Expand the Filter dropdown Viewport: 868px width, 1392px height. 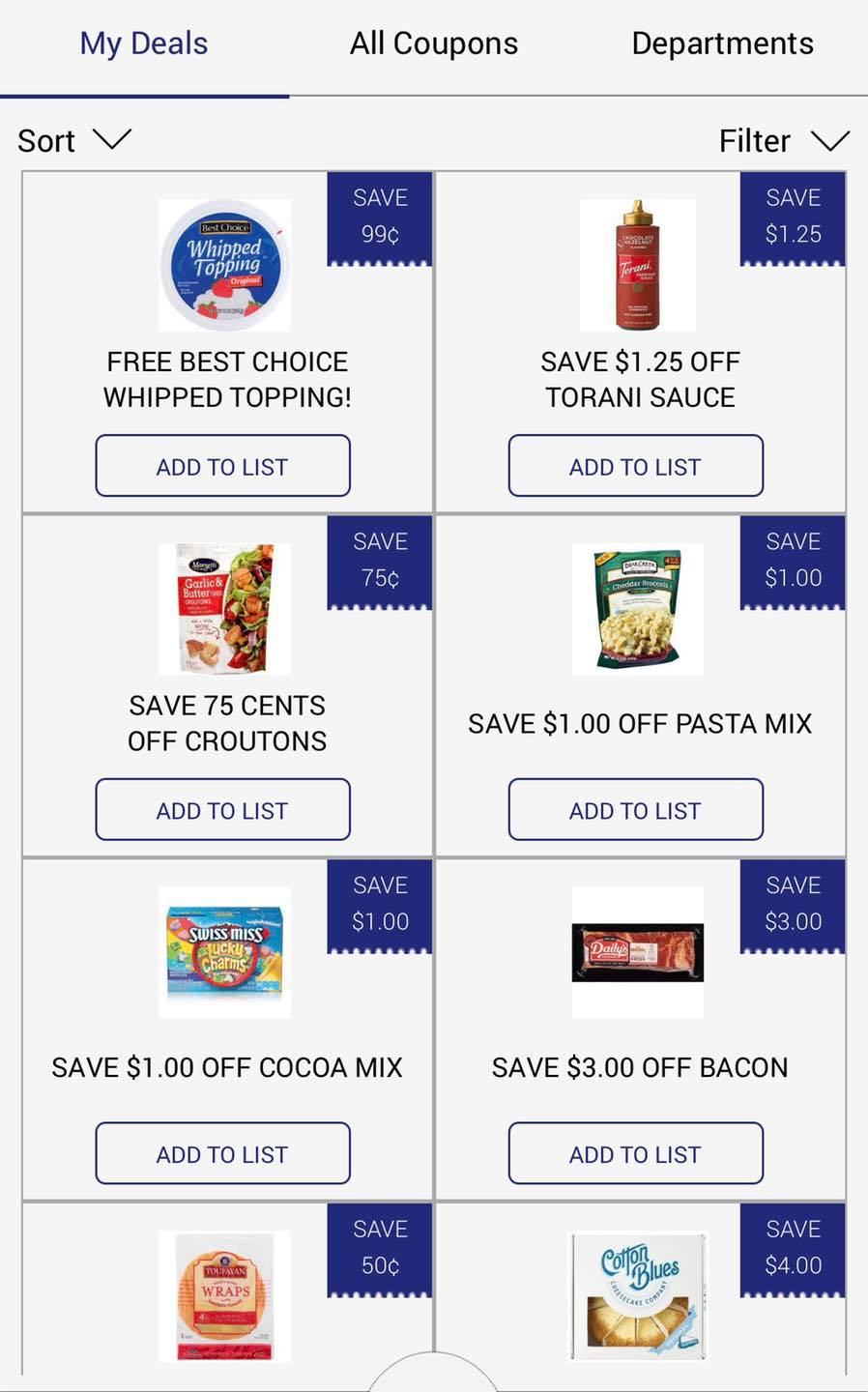783,141
